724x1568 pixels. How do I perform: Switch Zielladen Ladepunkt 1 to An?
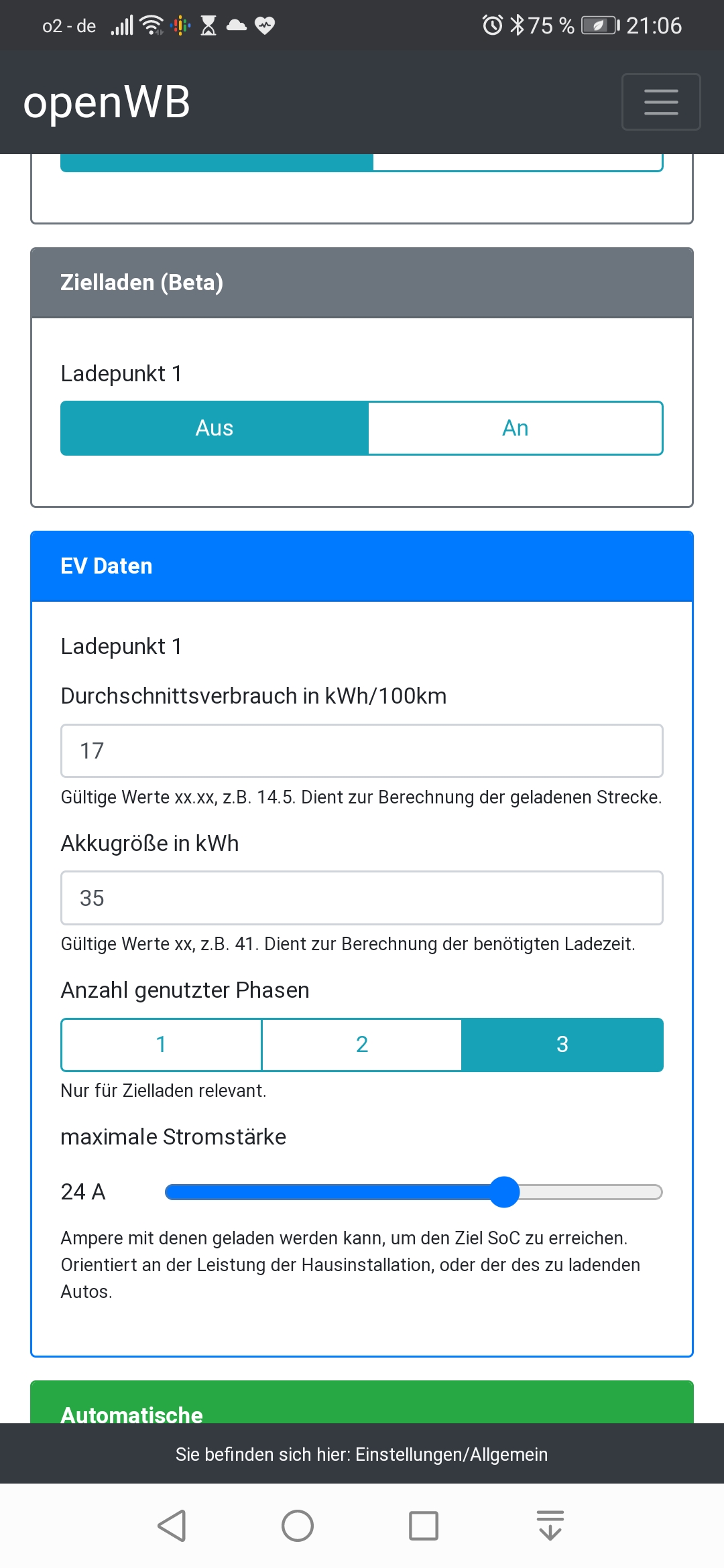(515, 428)
